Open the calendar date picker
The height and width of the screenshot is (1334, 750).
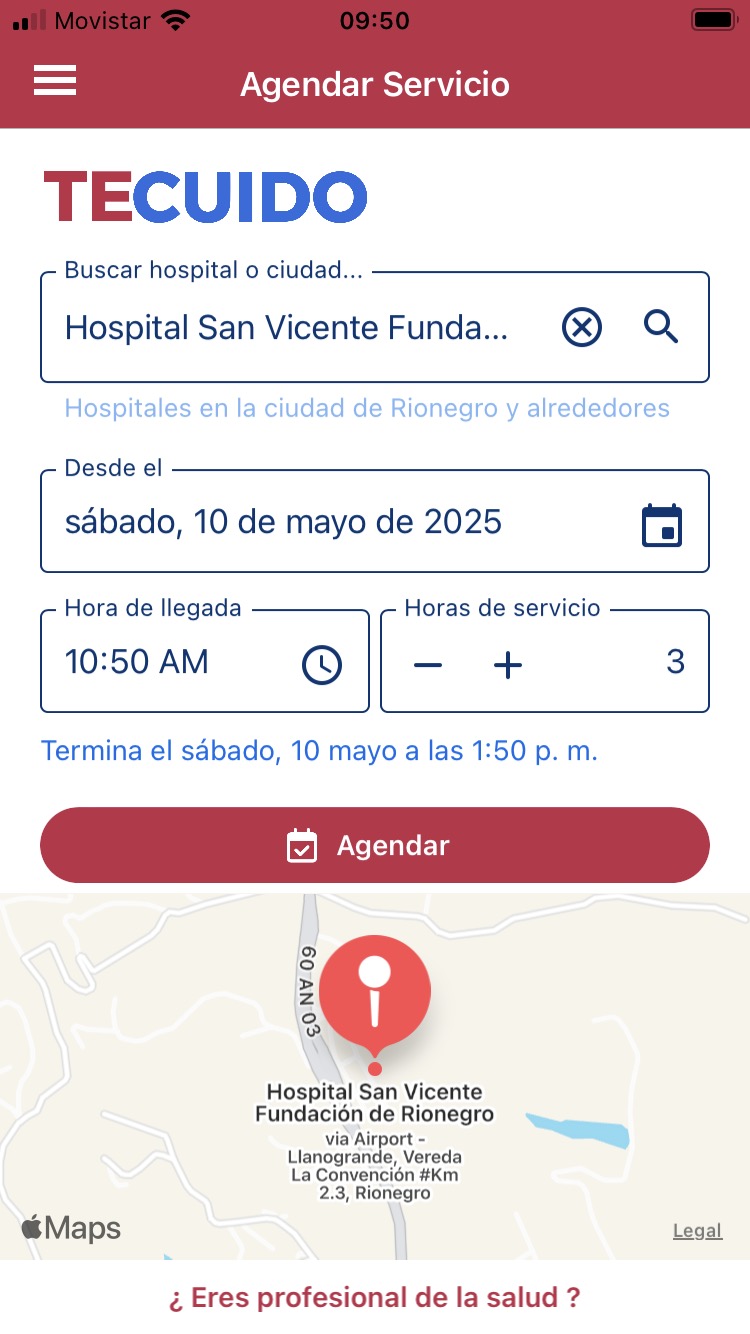(662, 525)
